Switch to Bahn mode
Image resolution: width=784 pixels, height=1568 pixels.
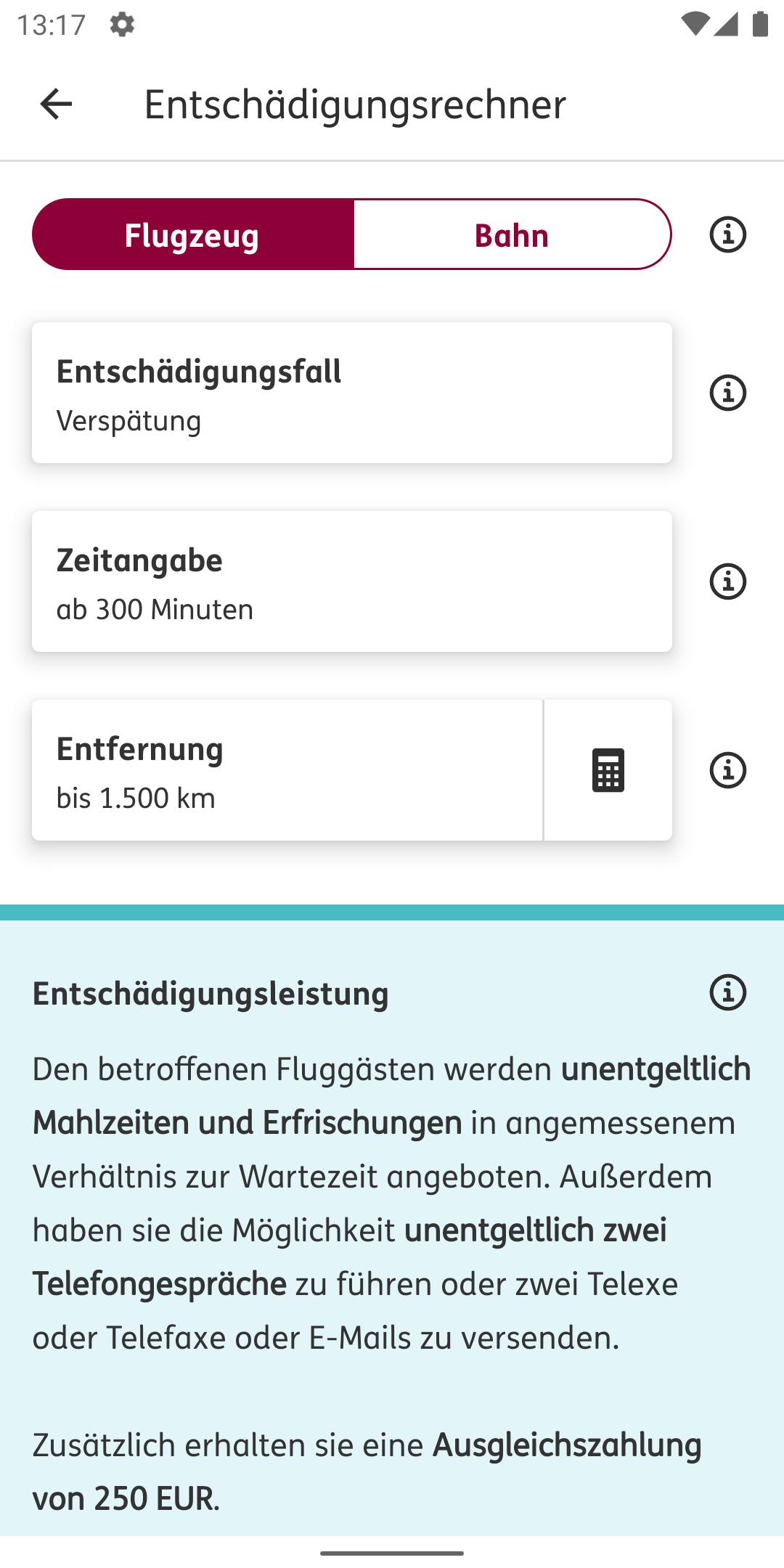click(x=511, y=234)
